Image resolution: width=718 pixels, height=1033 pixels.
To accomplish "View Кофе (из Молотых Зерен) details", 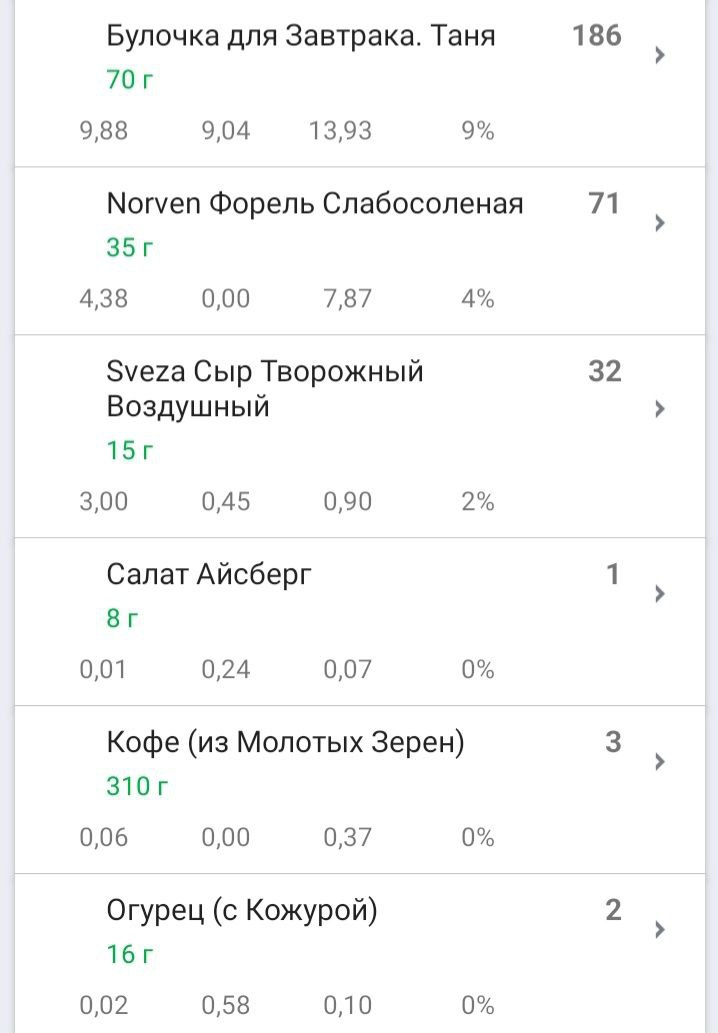I will pos(285,743).
